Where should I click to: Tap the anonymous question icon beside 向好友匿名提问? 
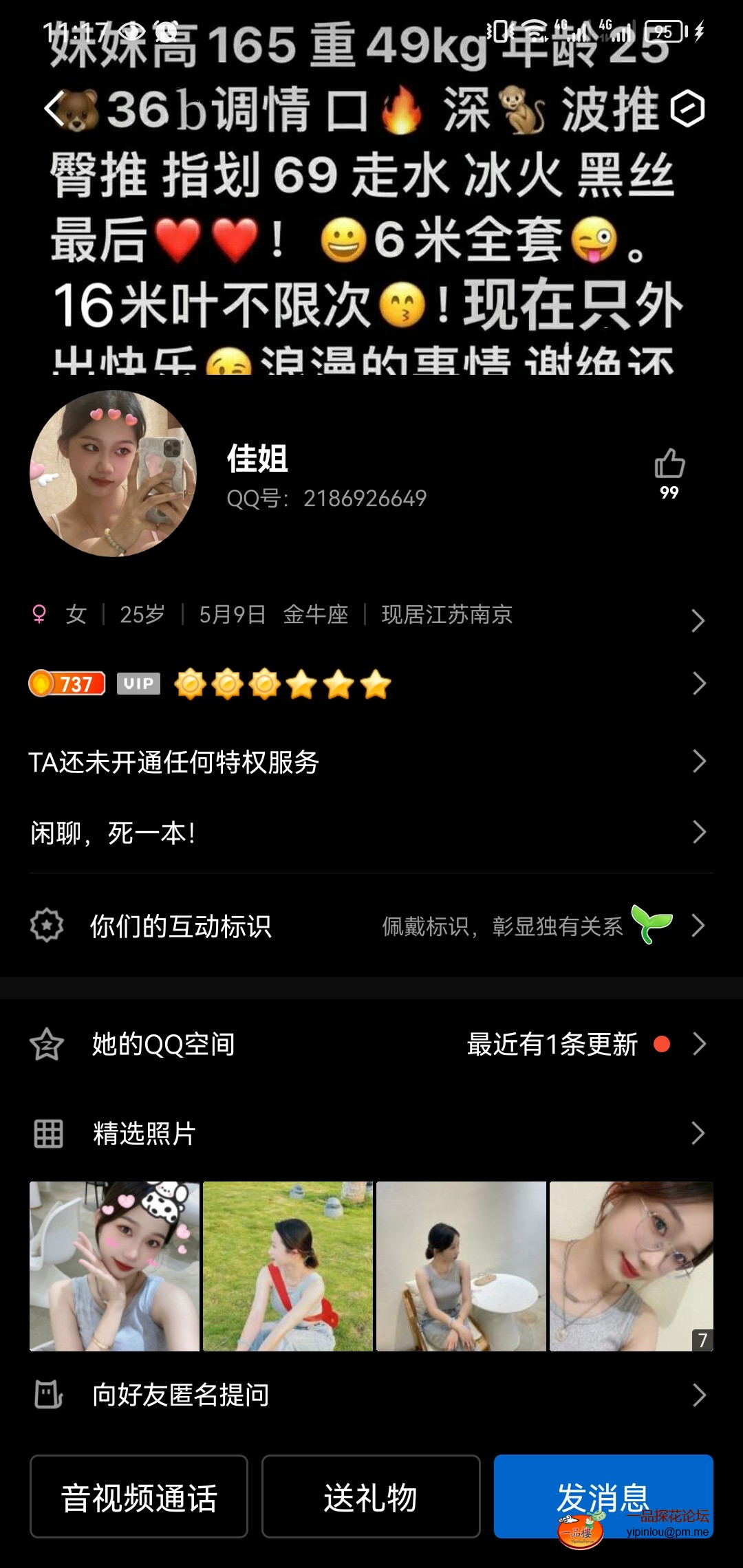tap(46, 1395)
